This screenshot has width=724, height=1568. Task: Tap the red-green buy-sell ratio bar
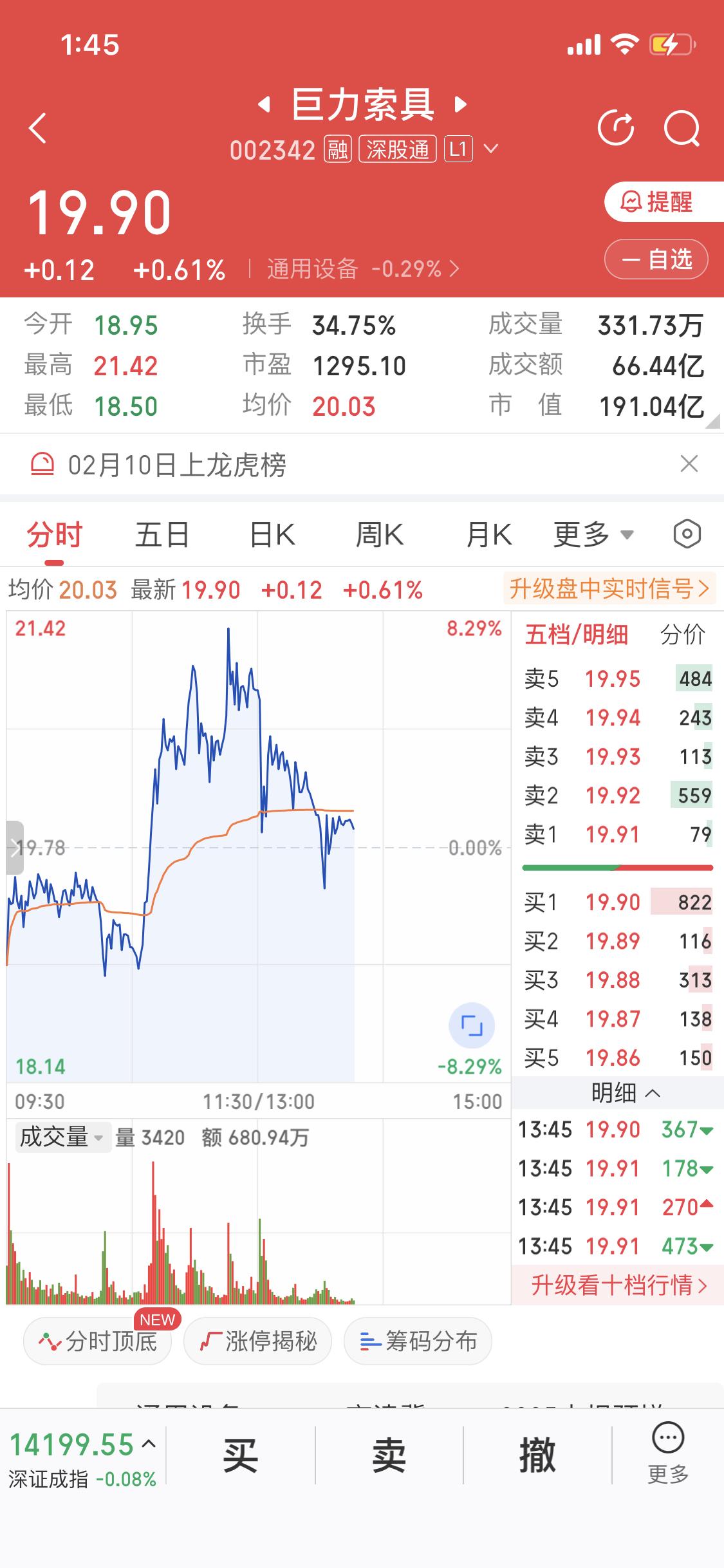click(x=617, y=867)
